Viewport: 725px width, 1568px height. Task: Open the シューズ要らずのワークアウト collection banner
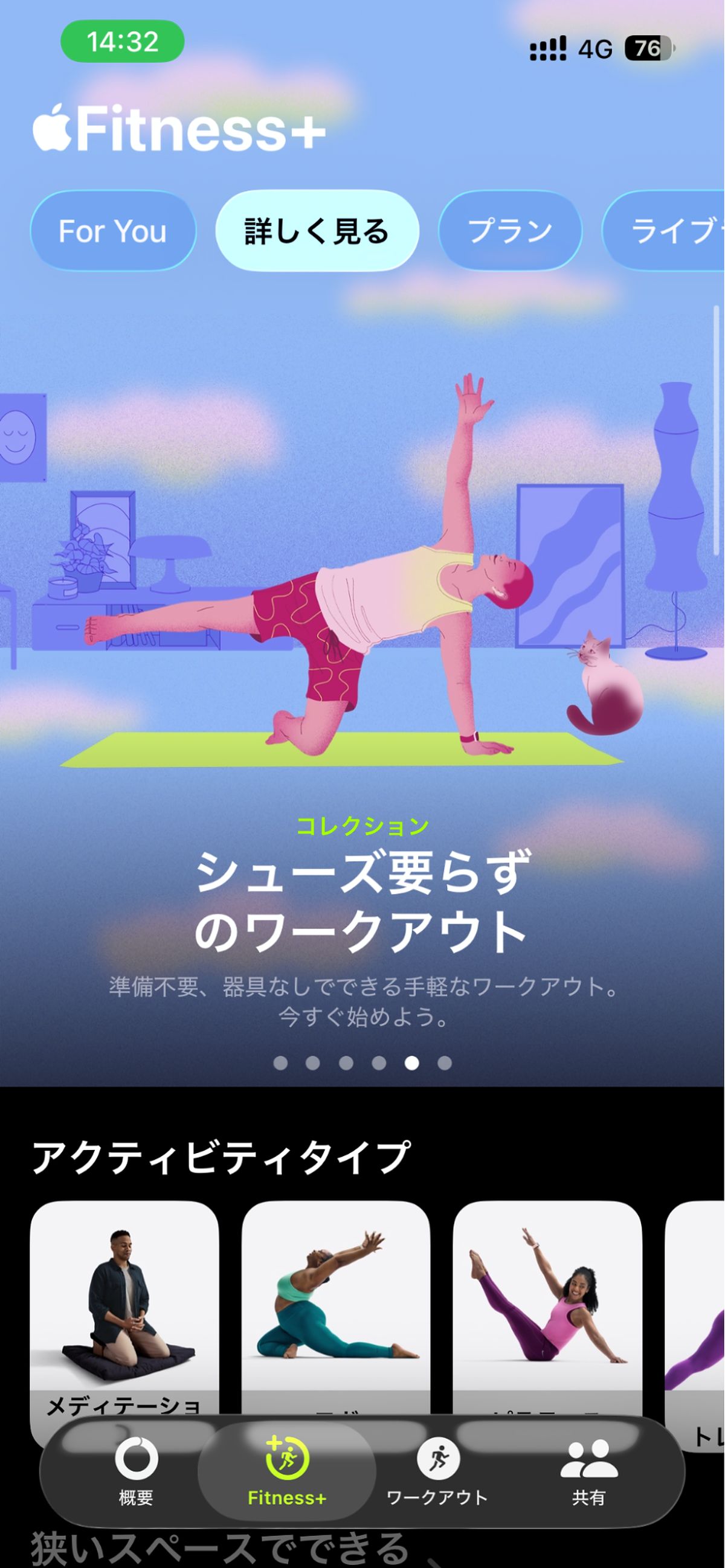(x=362, y=901)
